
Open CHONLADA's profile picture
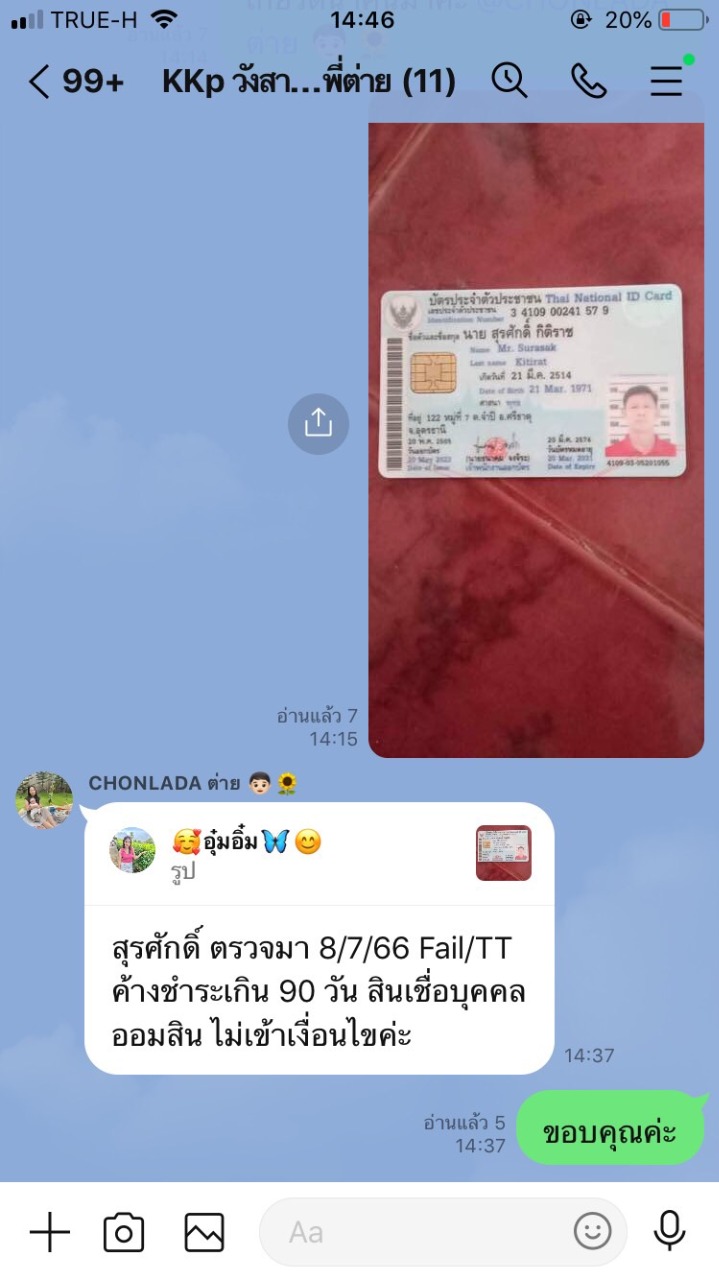44,800
